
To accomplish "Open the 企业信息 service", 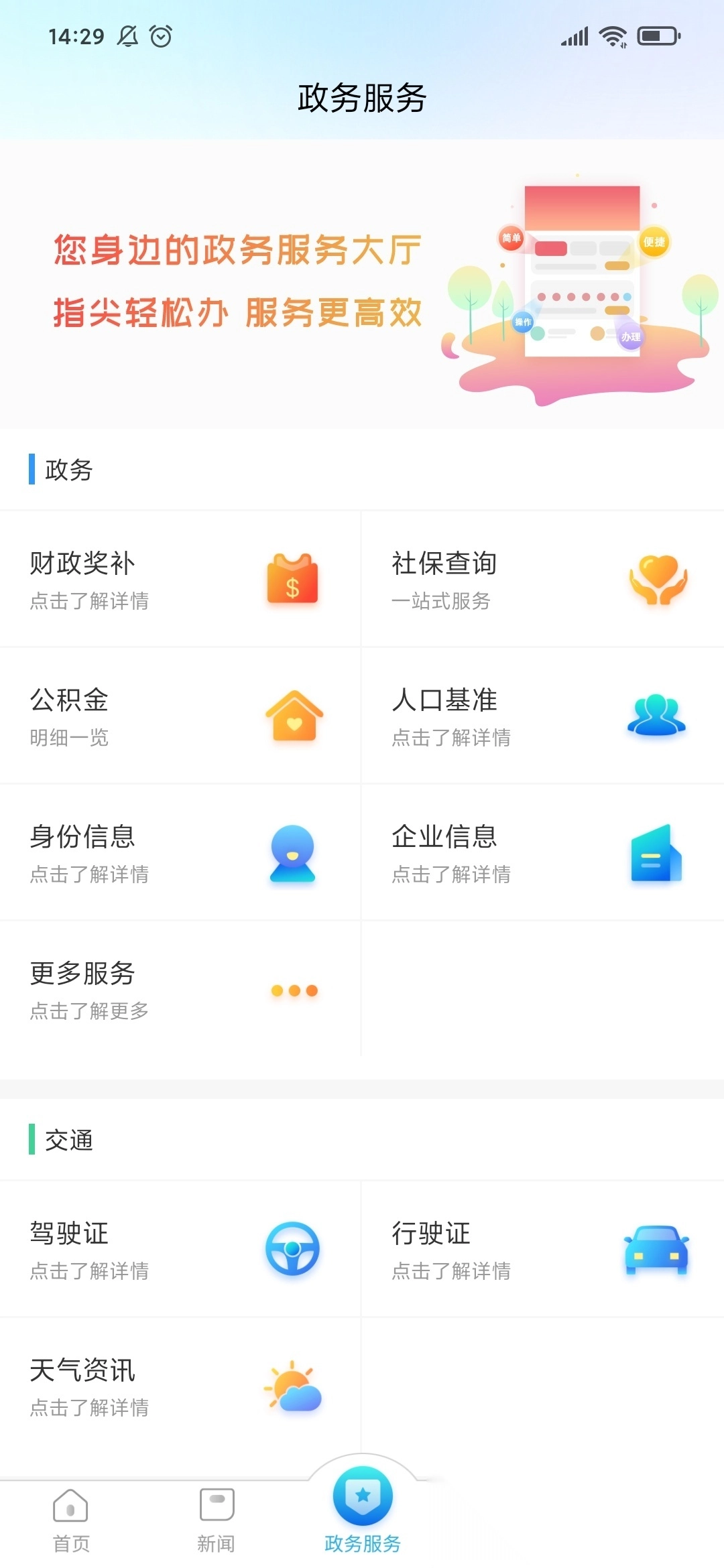I will pos(542,852).
